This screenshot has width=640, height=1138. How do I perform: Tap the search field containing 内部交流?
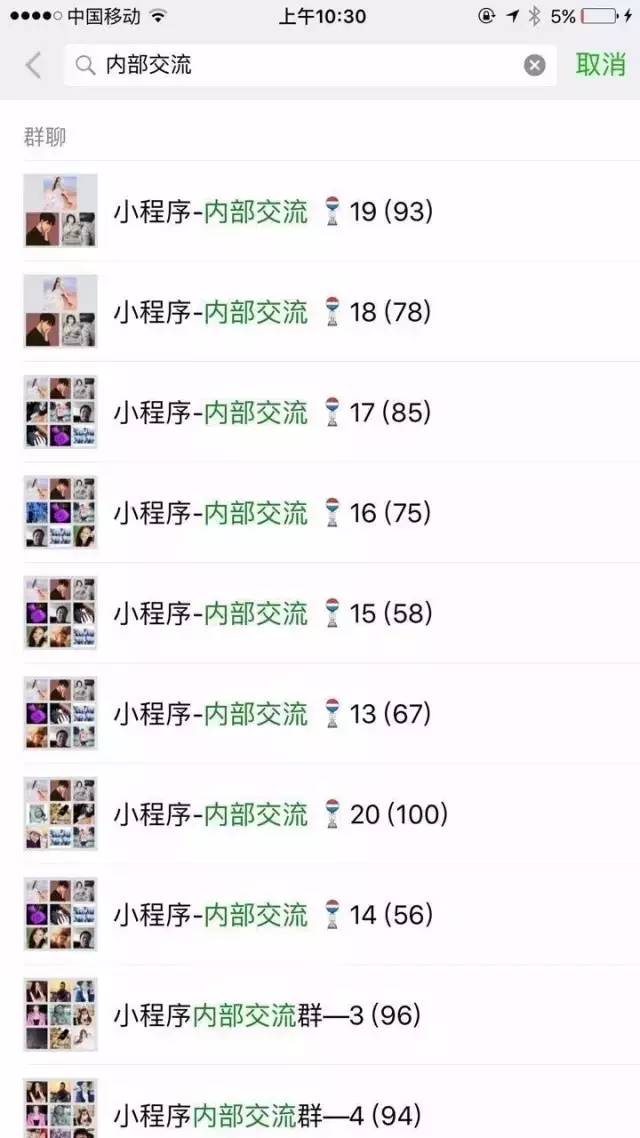pyautogui.click(x=300, y=66)
